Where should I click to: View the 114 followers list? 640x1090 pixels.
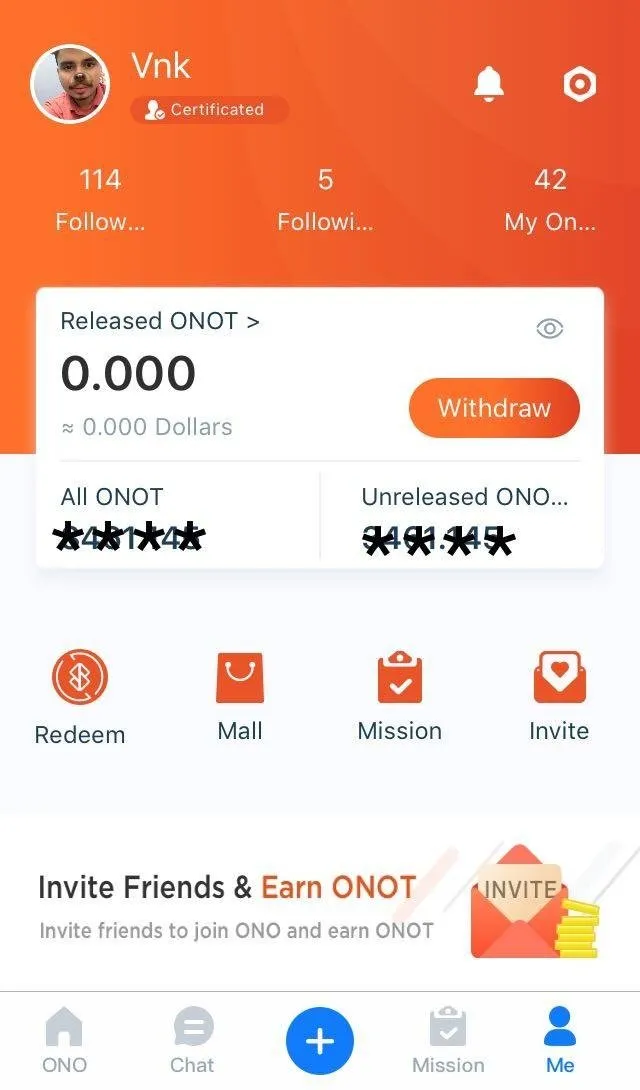click(100, 200)
